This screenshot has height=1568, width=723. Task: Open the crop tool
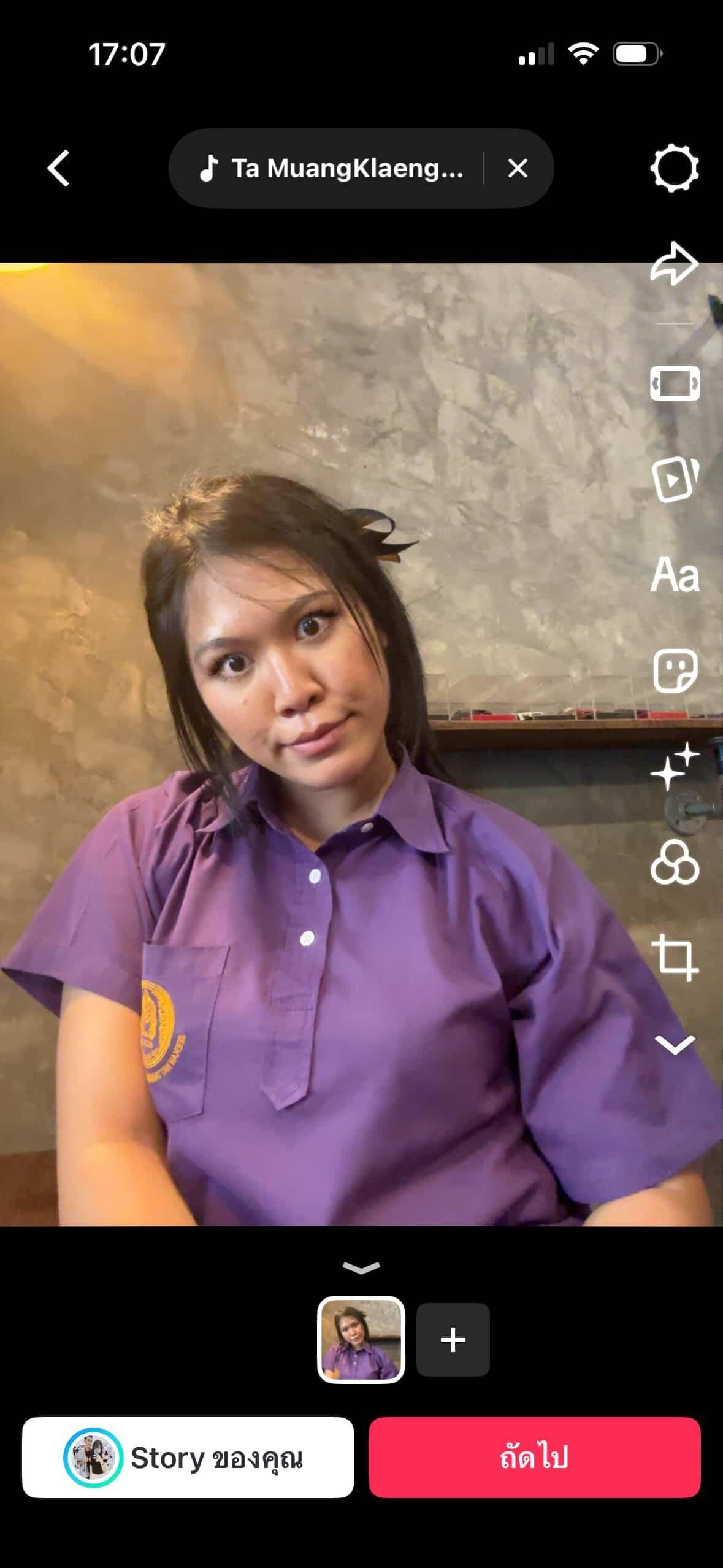tap(675, 958)
